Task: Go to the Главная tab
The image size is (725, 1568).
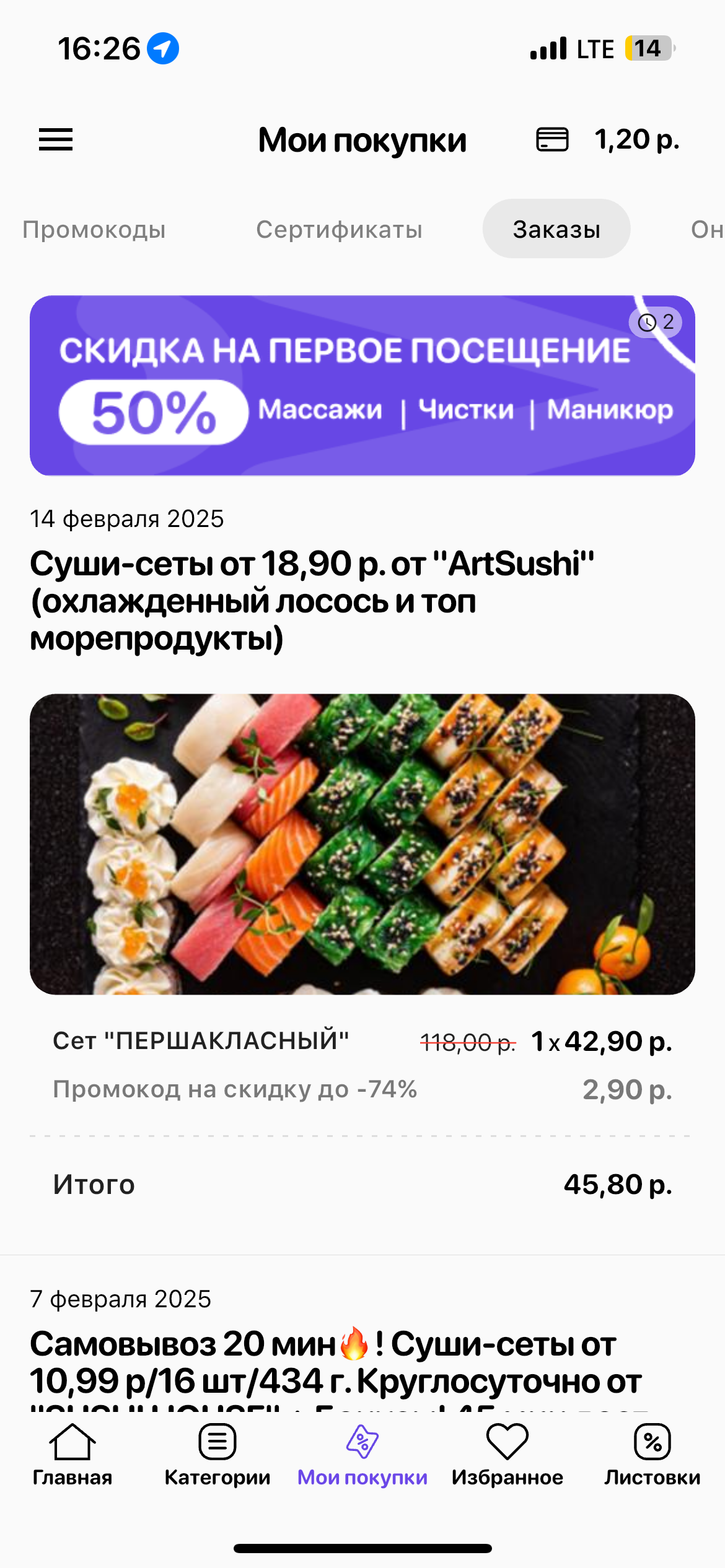Action: point(72,1455)
